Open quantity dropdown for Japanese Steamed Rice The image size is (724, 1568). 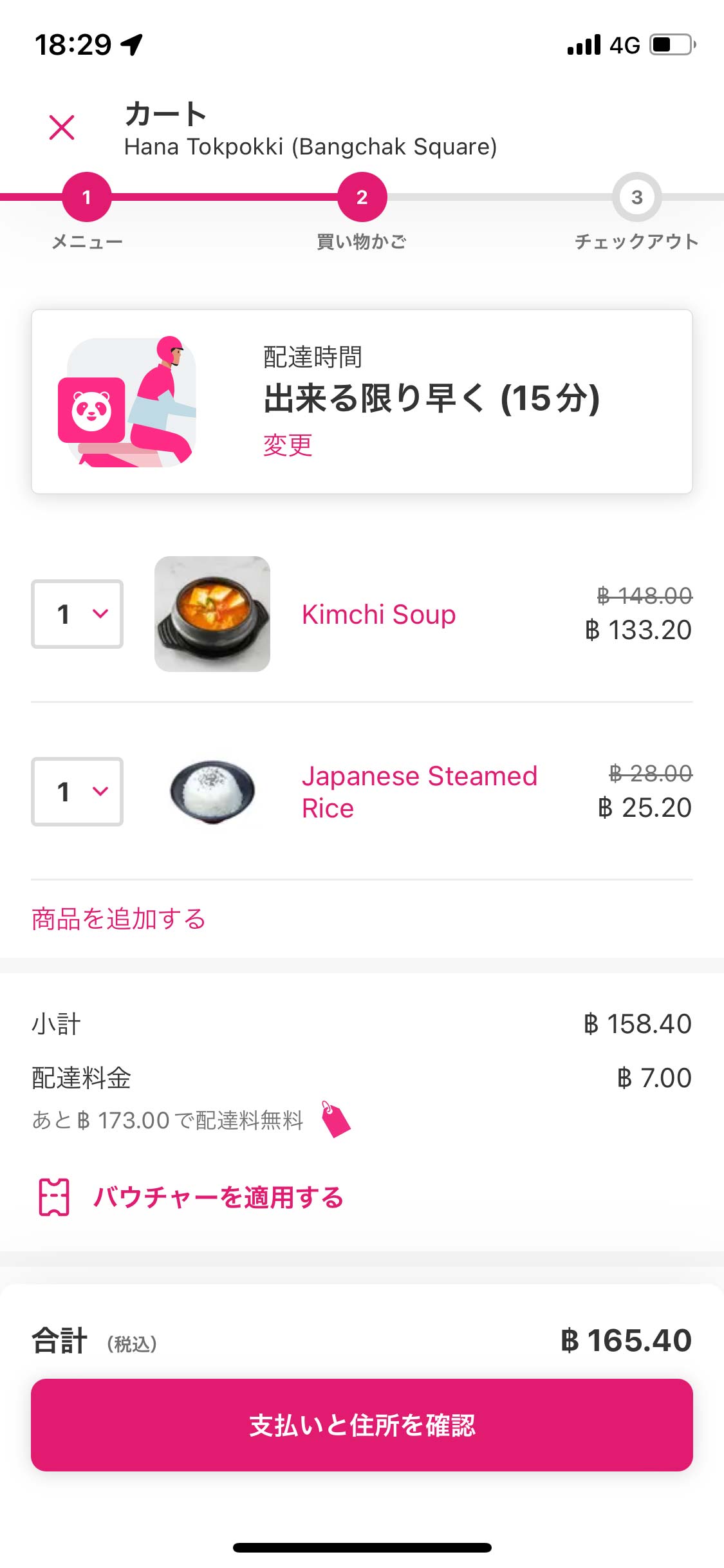[77, 792]
